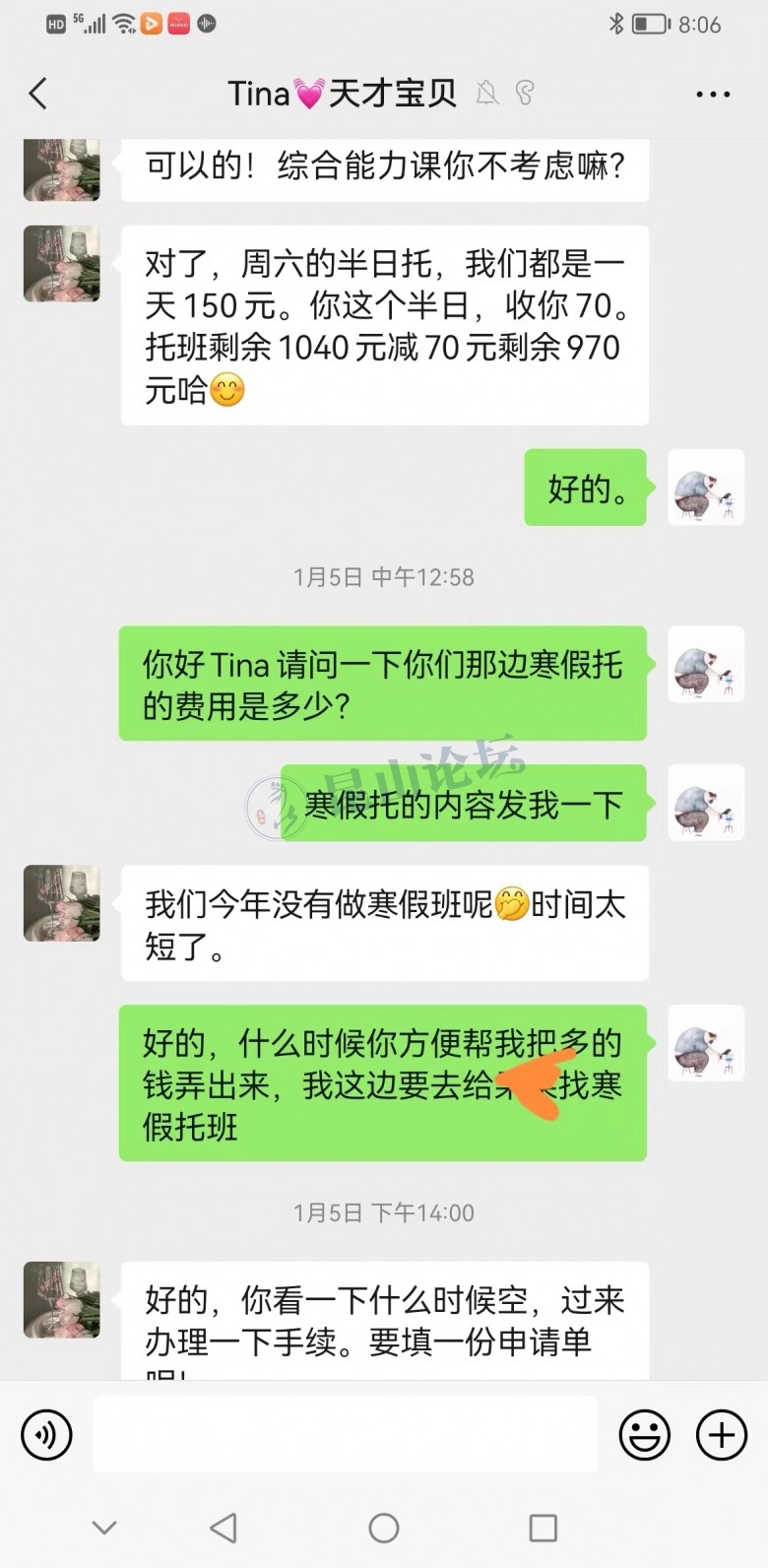Open the chat info overflow menu
Image resolution: width=768 pixels, height=1568 pixels.
coord(712,95)
